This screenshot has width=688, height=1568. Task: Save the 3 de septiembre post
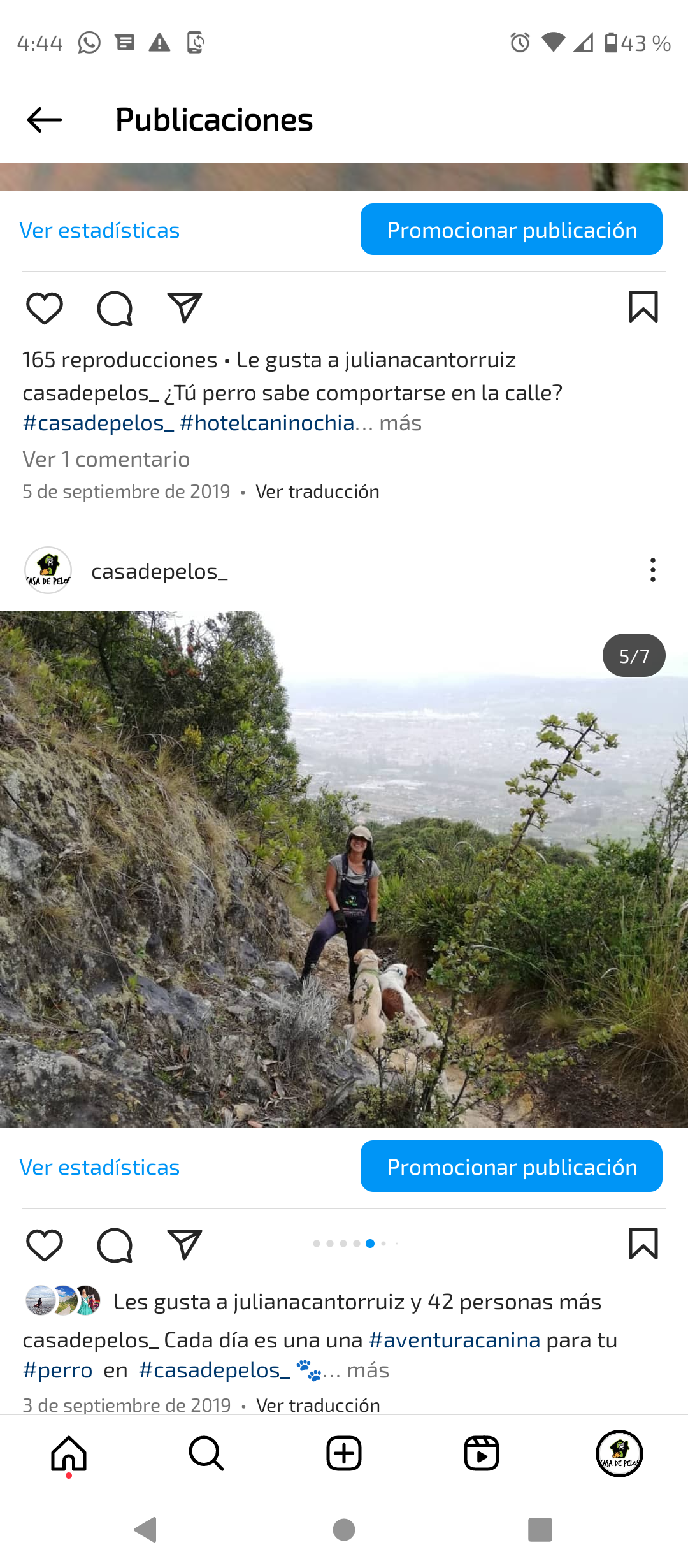tap(643, 1244)
